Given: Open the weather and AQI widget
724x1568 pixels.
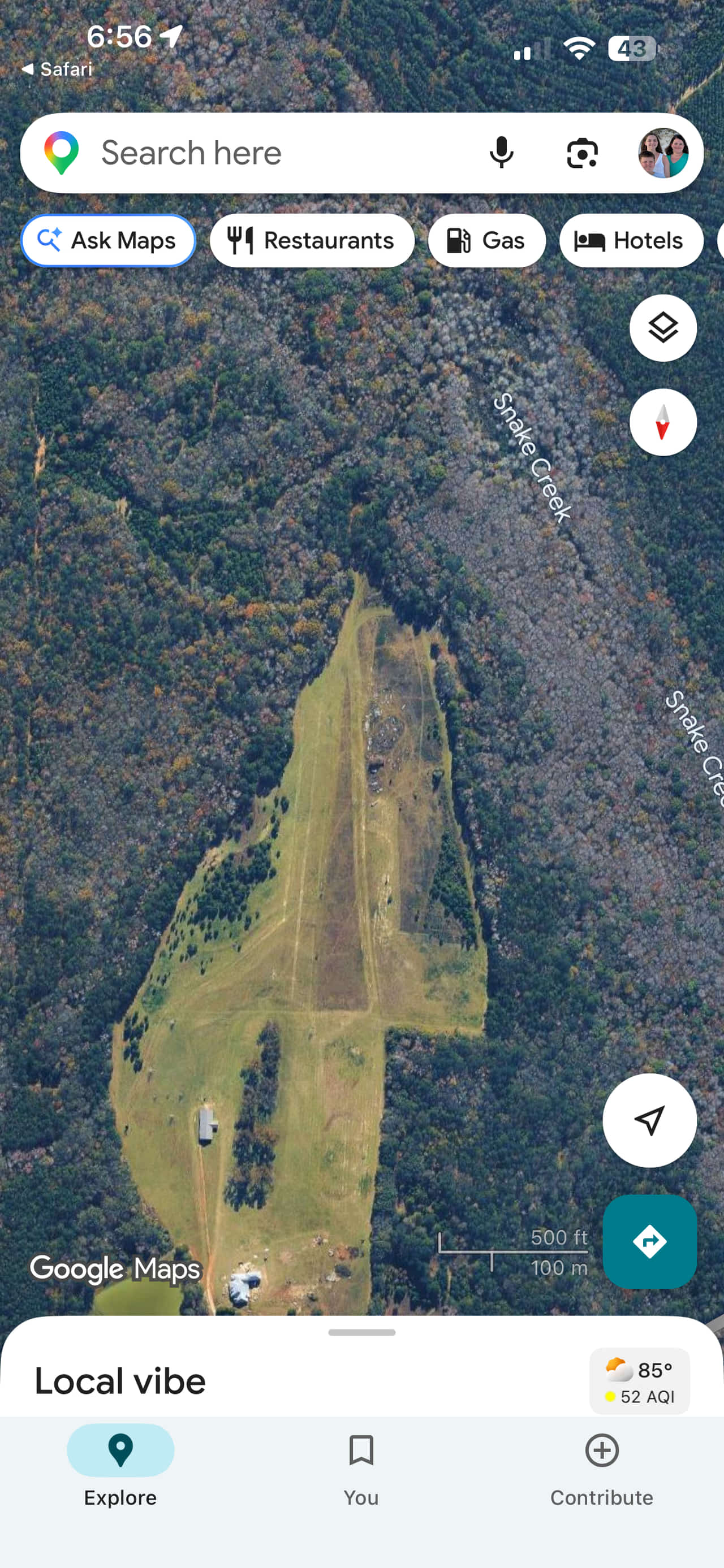Looking at the screenshot, I should pos(639,1381).
